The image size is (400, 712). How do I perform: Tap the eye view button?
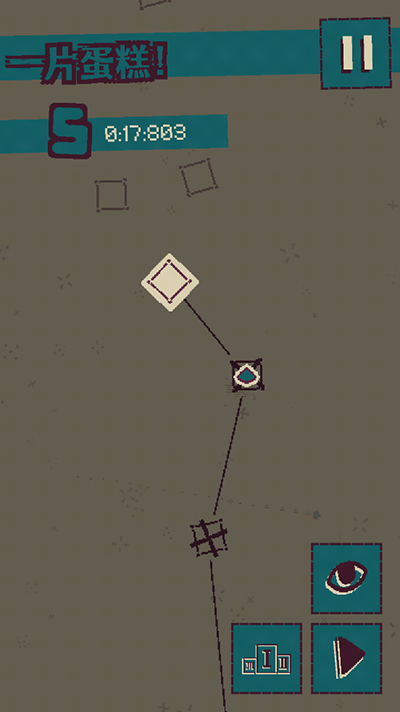point(346,578)
